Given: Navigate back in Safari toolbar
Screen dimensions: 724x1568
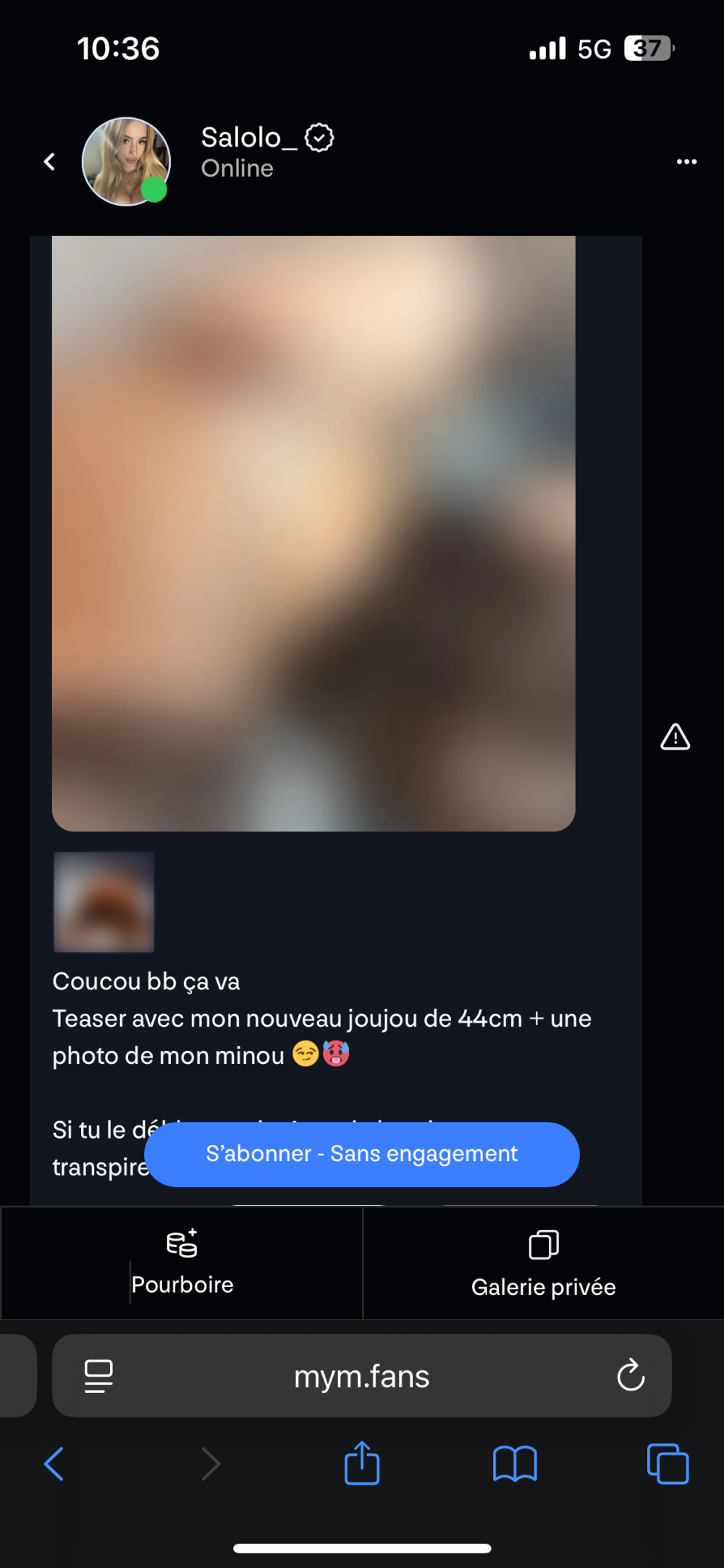Looking at the screenshot, I should 55,1464.
